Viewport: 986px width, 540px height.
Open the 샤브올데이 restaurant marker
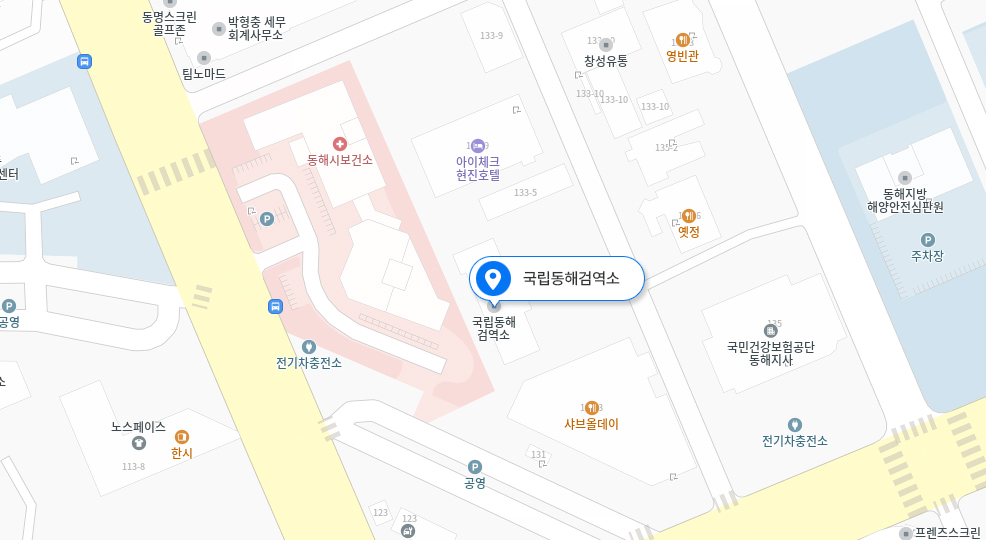[x=591, y=408]
